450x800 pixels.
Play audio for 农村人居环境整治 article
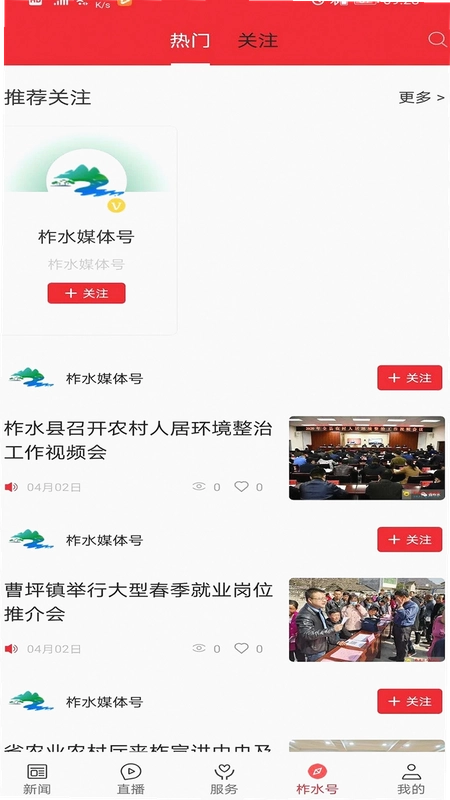tap(11, 487)
